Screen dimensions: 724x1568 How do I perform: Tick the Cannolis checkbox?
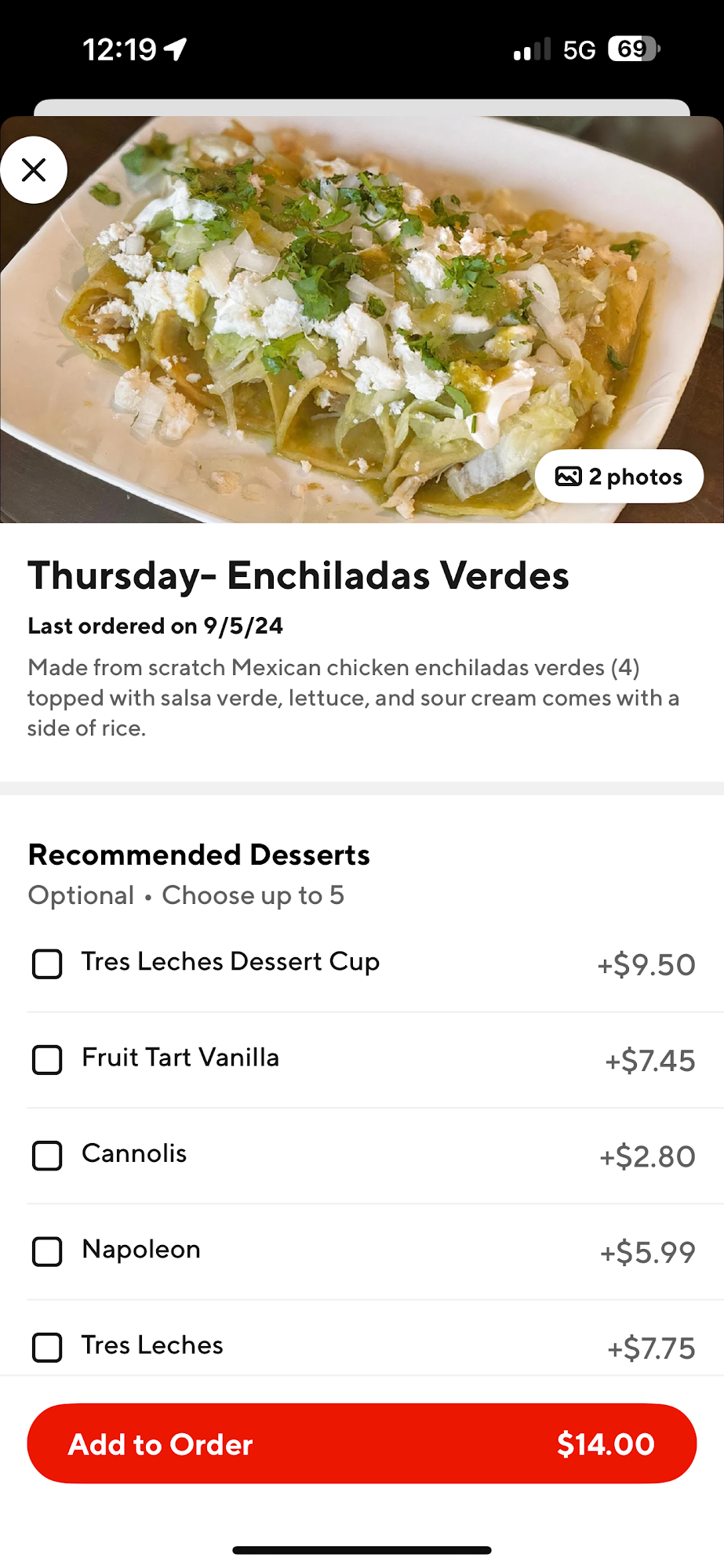(47, 1155)
